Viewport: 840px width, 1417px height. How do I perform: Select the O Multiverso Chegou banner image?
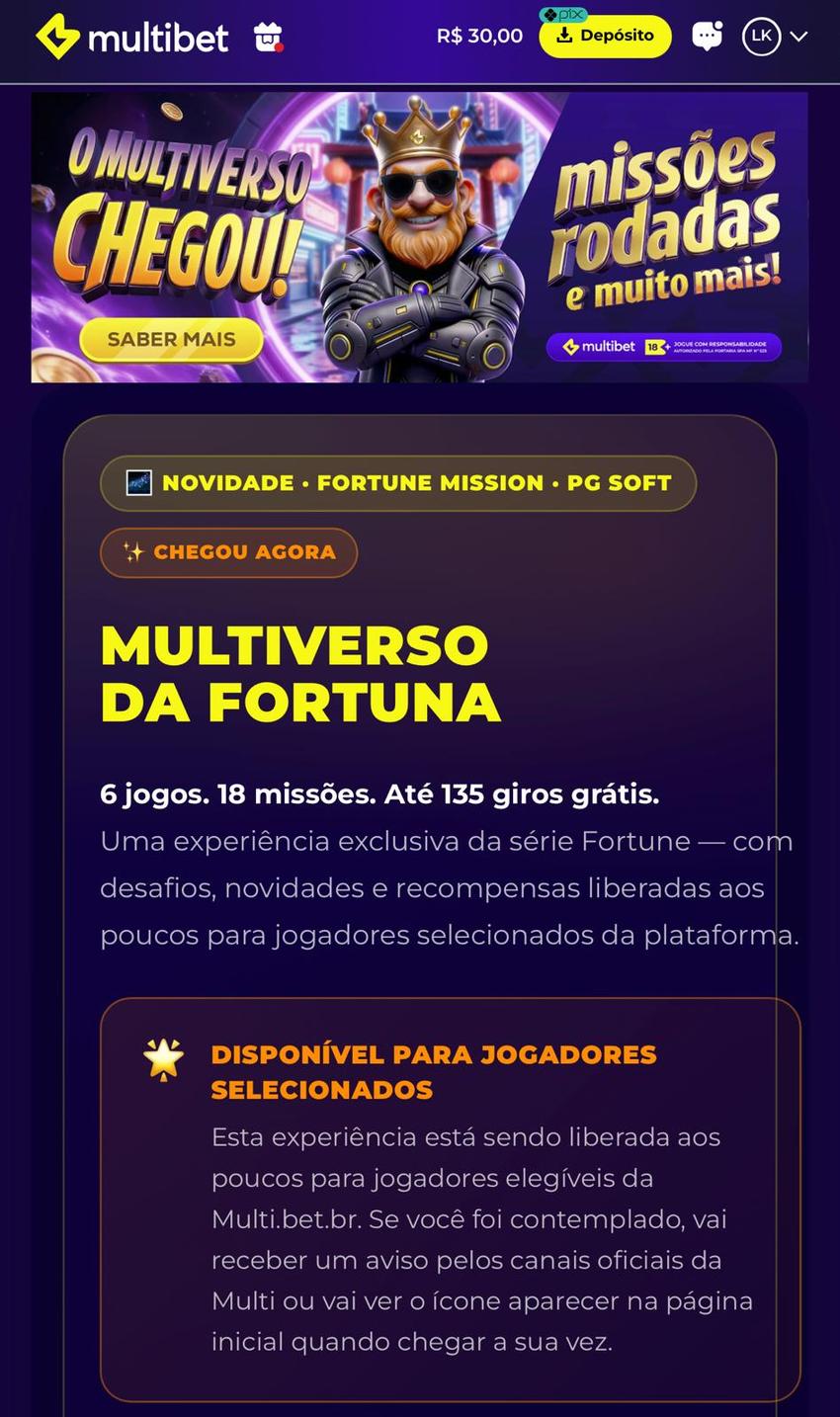(420, 237)
